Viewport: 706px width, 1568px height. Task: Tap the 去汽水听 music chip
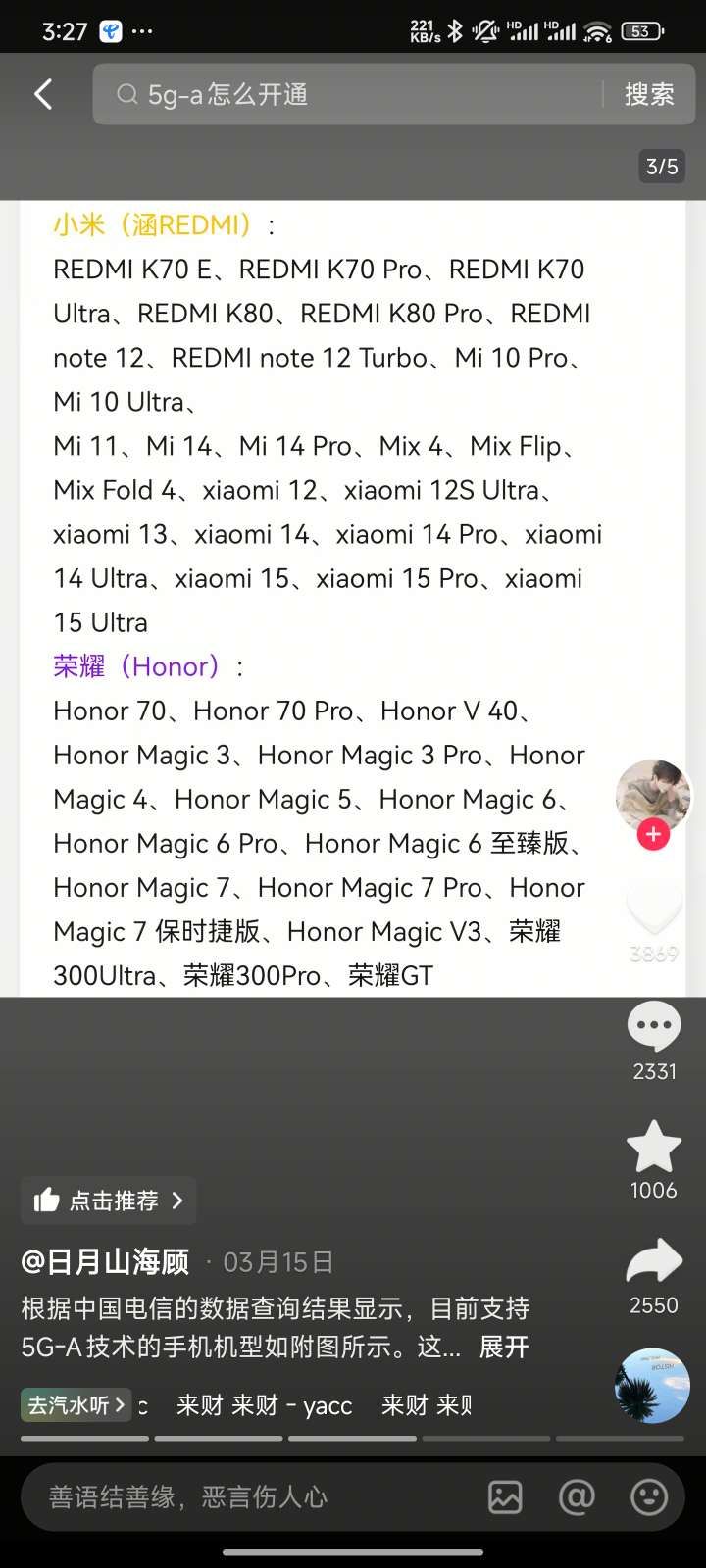point(76,1405)
